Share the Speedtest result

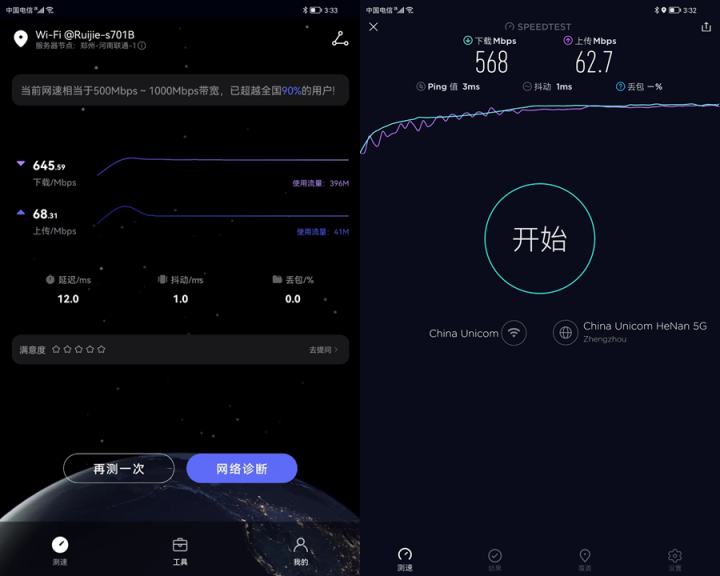706,27
